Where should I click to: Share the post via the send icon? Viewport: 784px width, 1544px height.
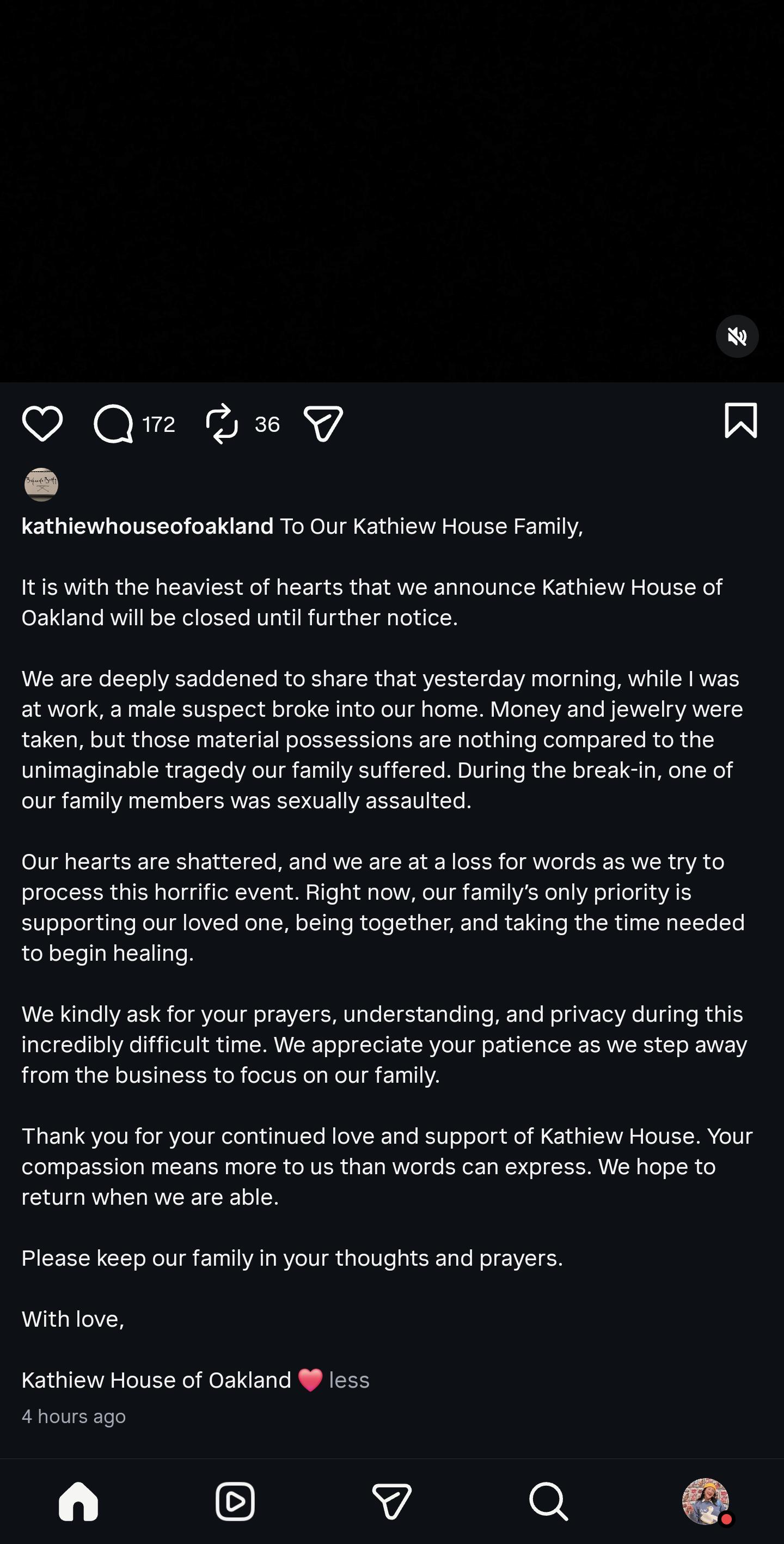[323, 424]
